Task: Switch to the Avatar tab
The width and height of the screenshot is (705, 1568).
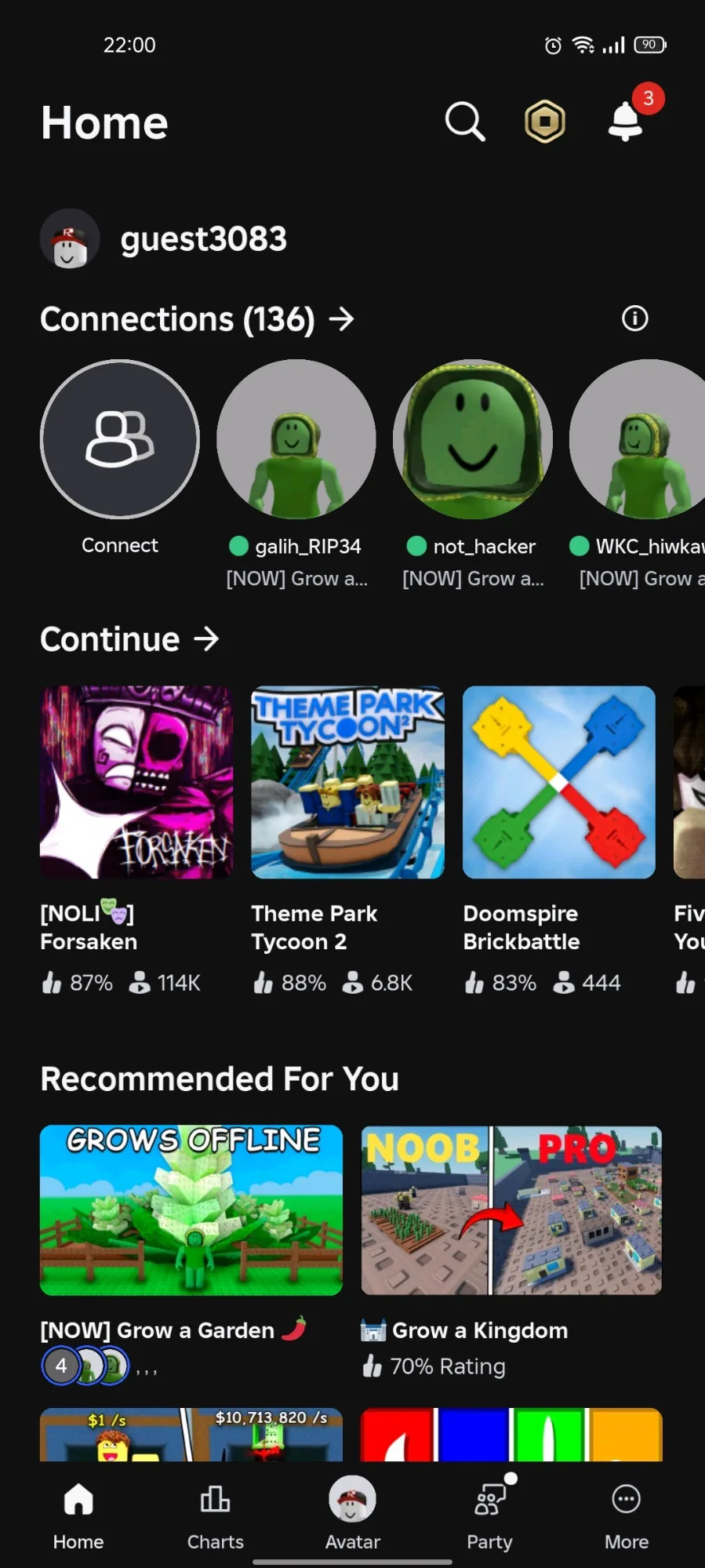Action: [x=353, y=1514]
